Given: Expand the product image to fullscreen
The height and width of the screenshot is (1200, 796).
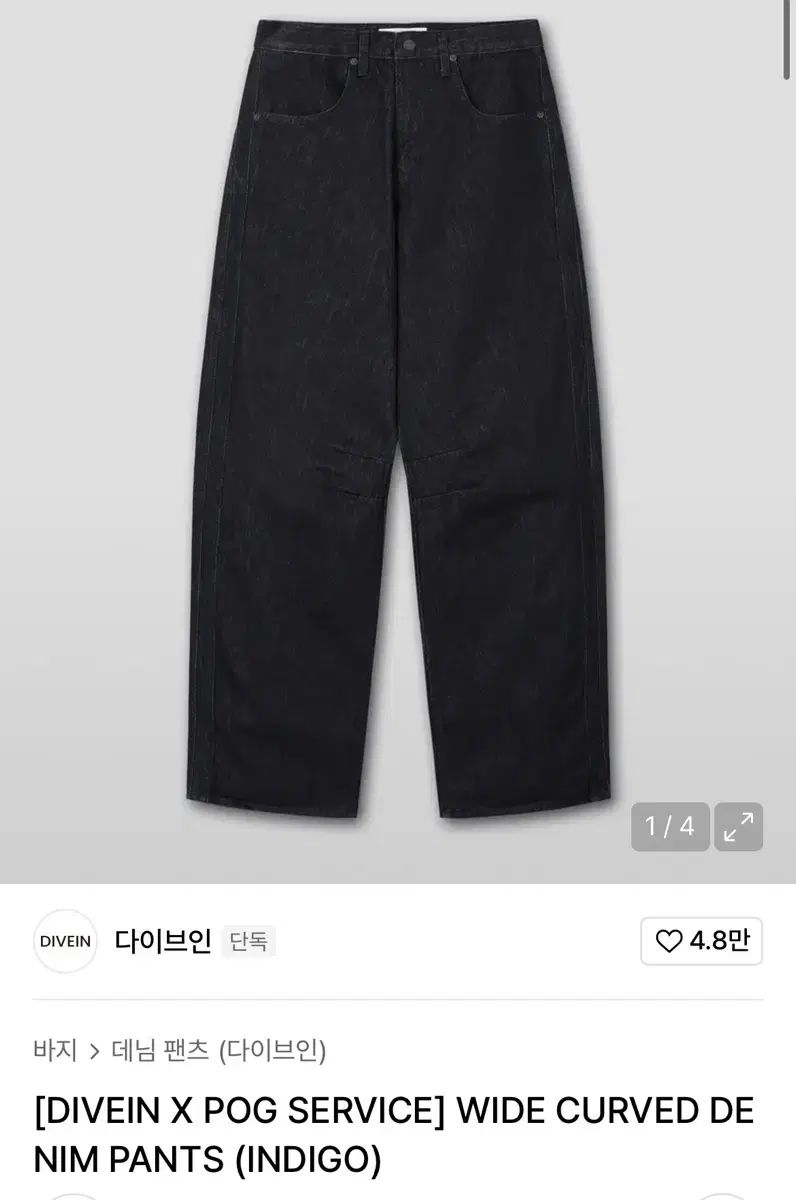Looking at the screenshot, I should tap(739, 827).
